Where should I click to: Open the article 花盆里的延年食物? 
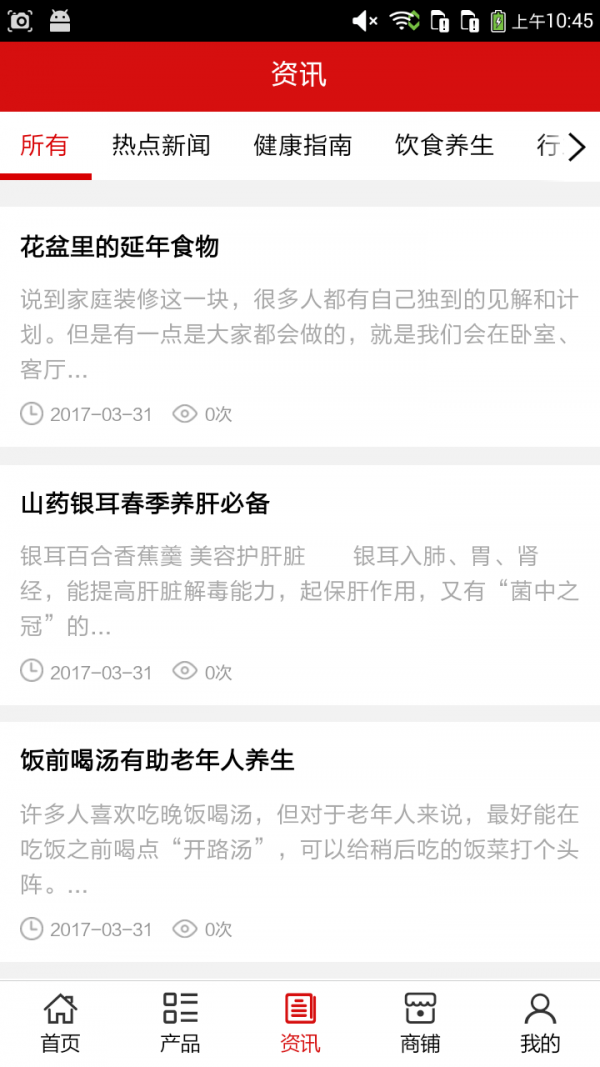(119, 247)
